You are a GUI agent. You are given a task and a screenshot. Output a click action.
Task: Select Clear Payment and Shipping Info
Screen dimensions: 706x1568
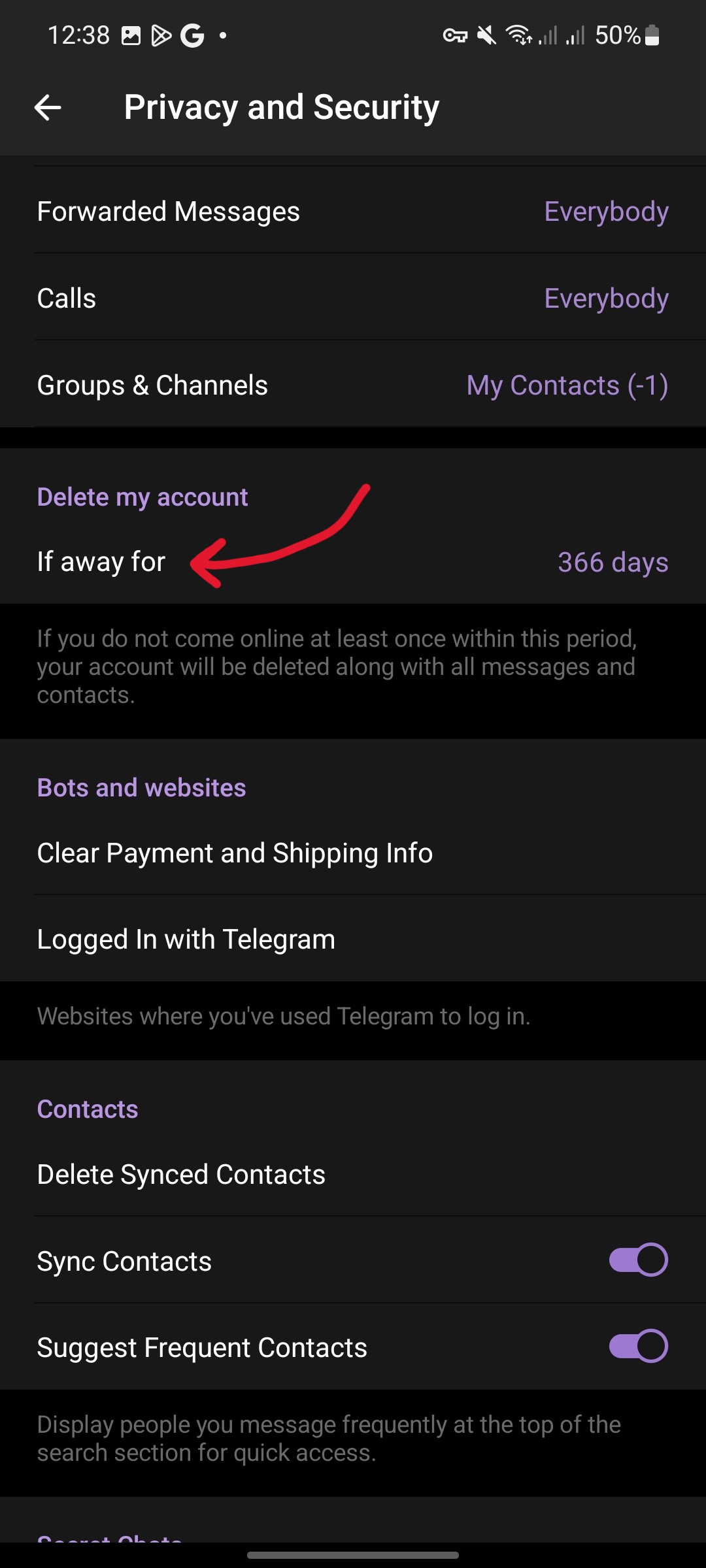pos(353,853)
